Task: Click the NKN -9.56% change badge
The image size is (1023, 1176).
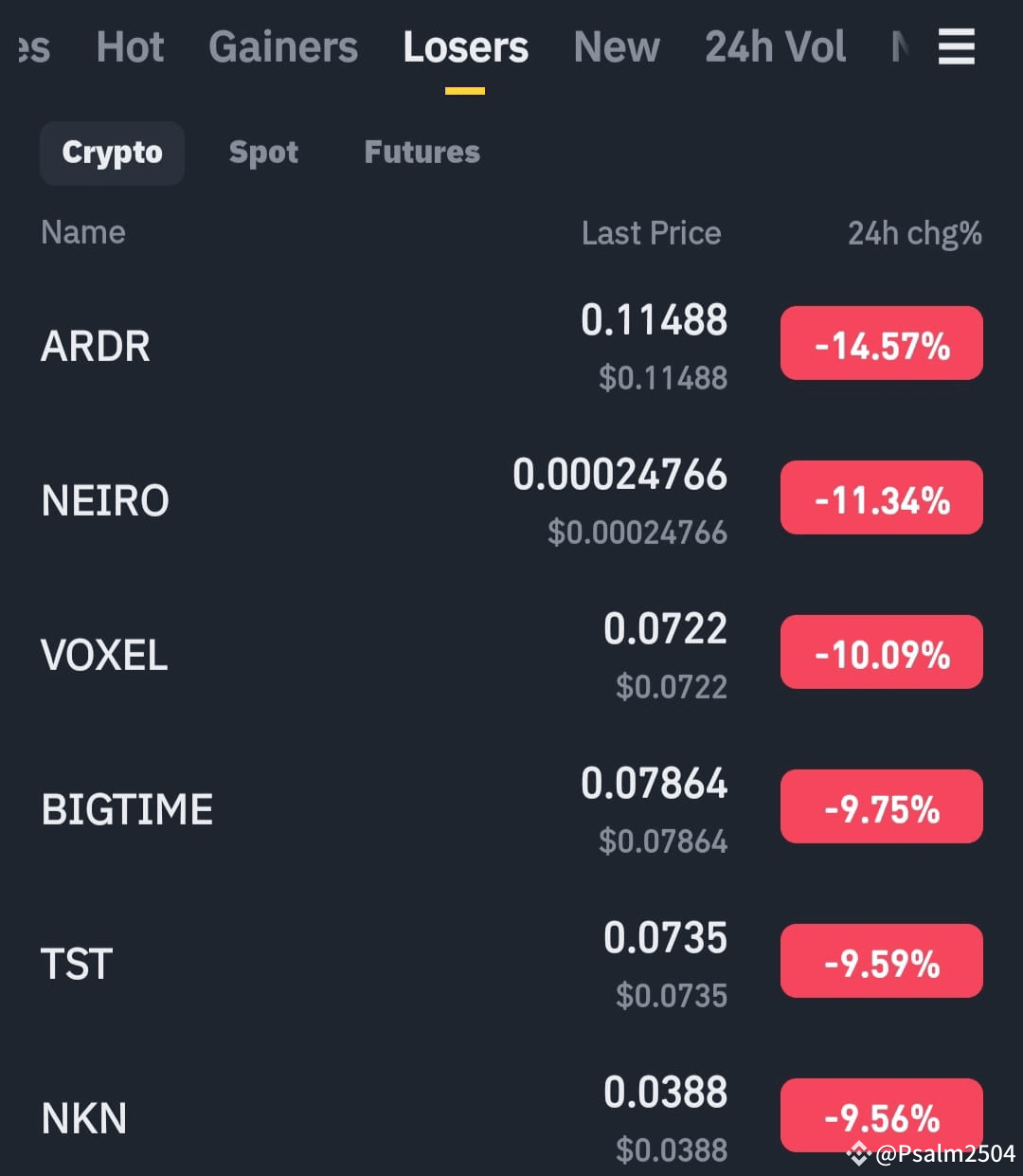Action: pyautogui.click(x=881, y=1115)
